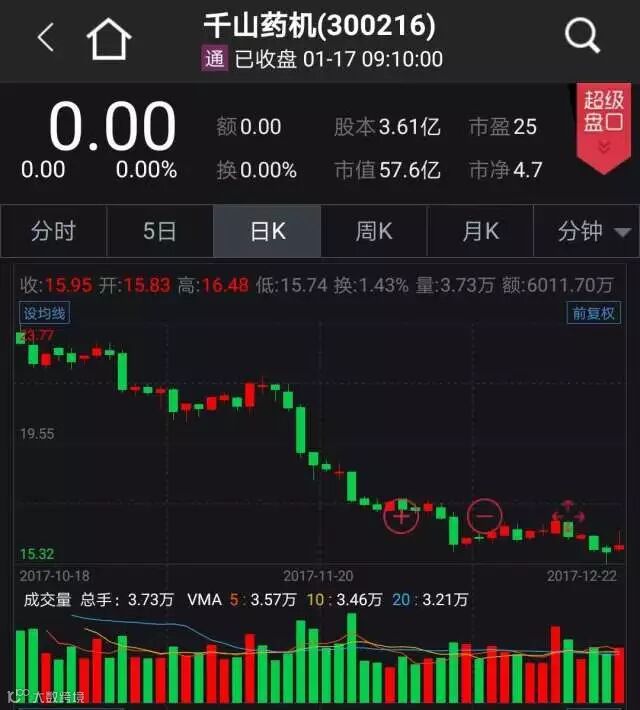This screenshot has height=710, width=640.
Task: Zoom in chart with plus button
Action: point(402,516)
